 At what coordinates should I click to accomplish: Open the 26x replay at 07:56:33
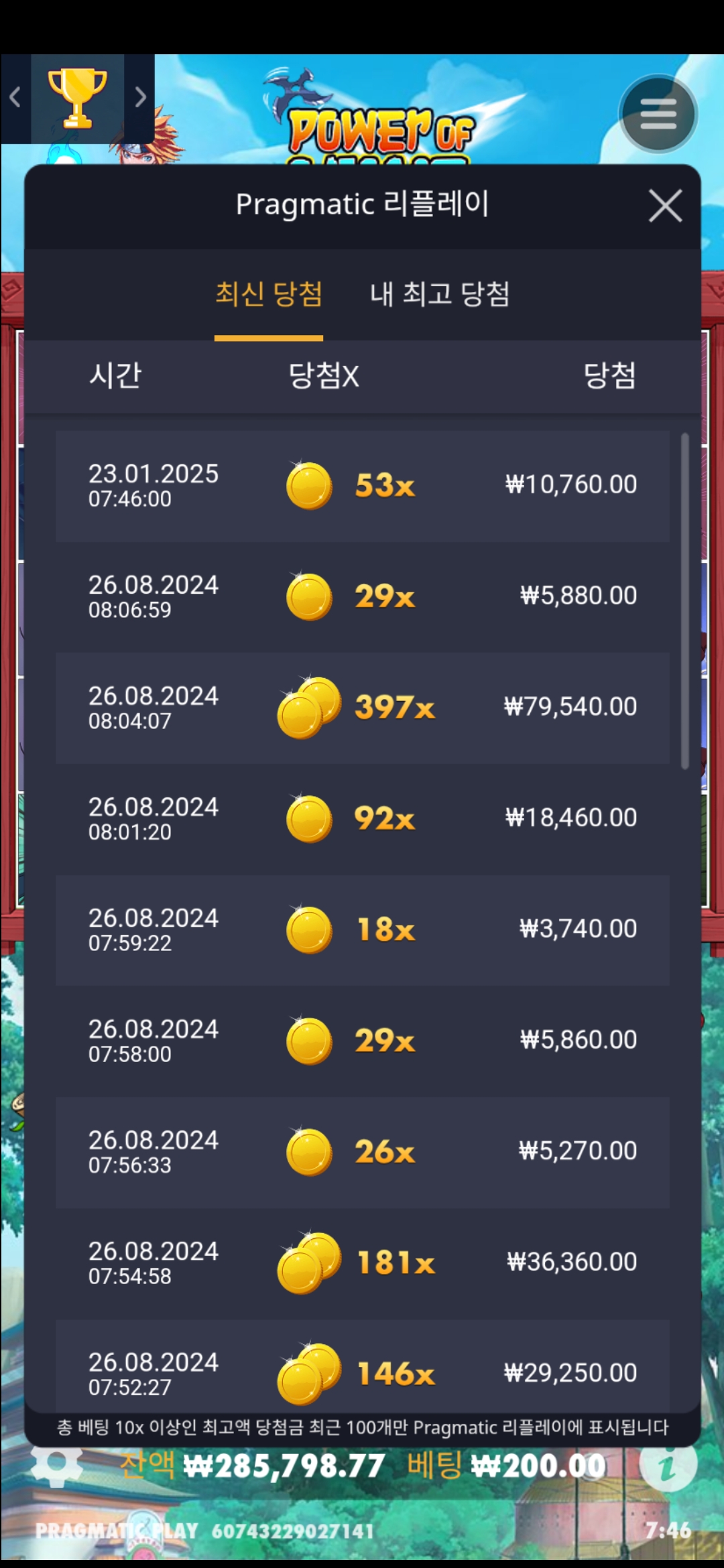point(362,1152)
